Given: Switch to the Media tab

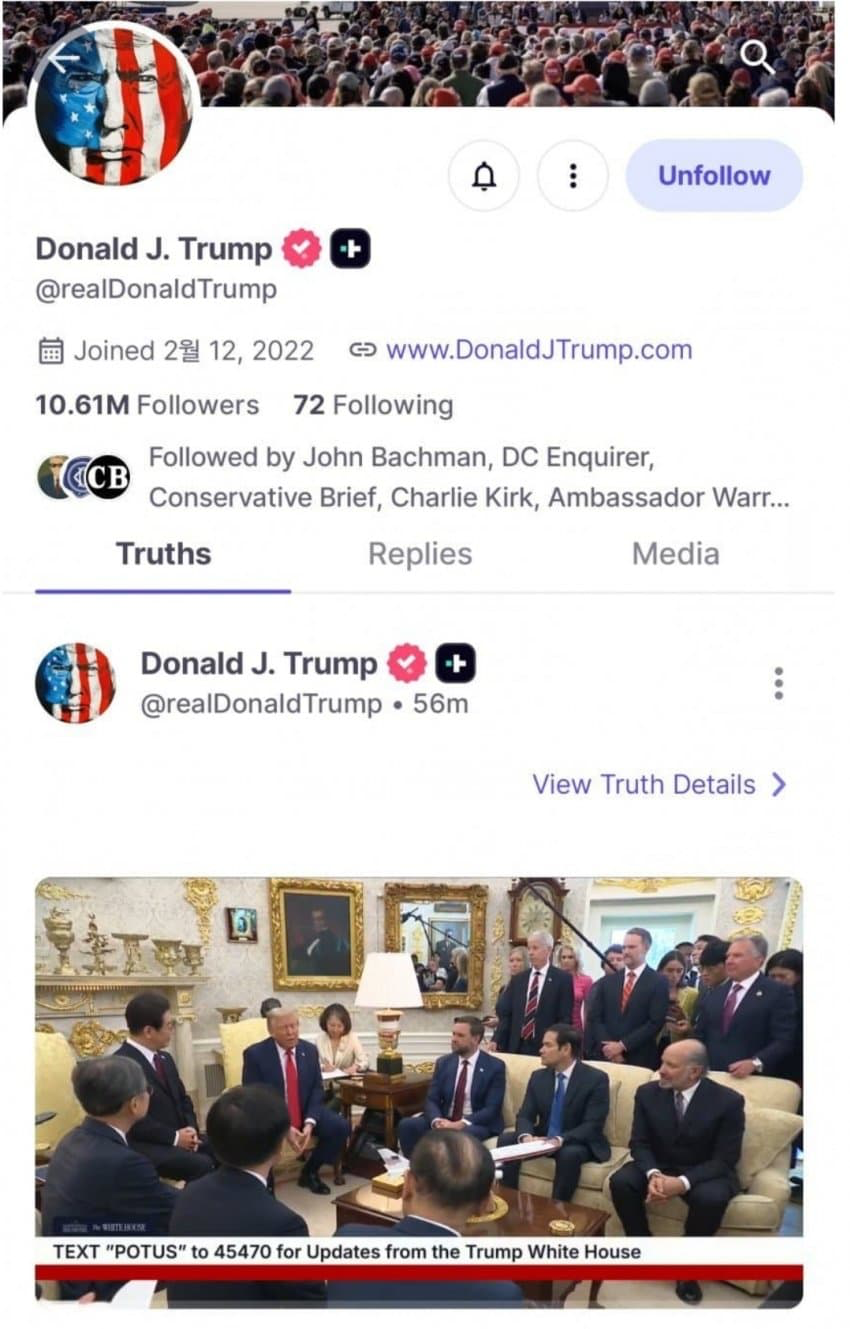Looking at the screenshot, I should [x=675, y=554].
